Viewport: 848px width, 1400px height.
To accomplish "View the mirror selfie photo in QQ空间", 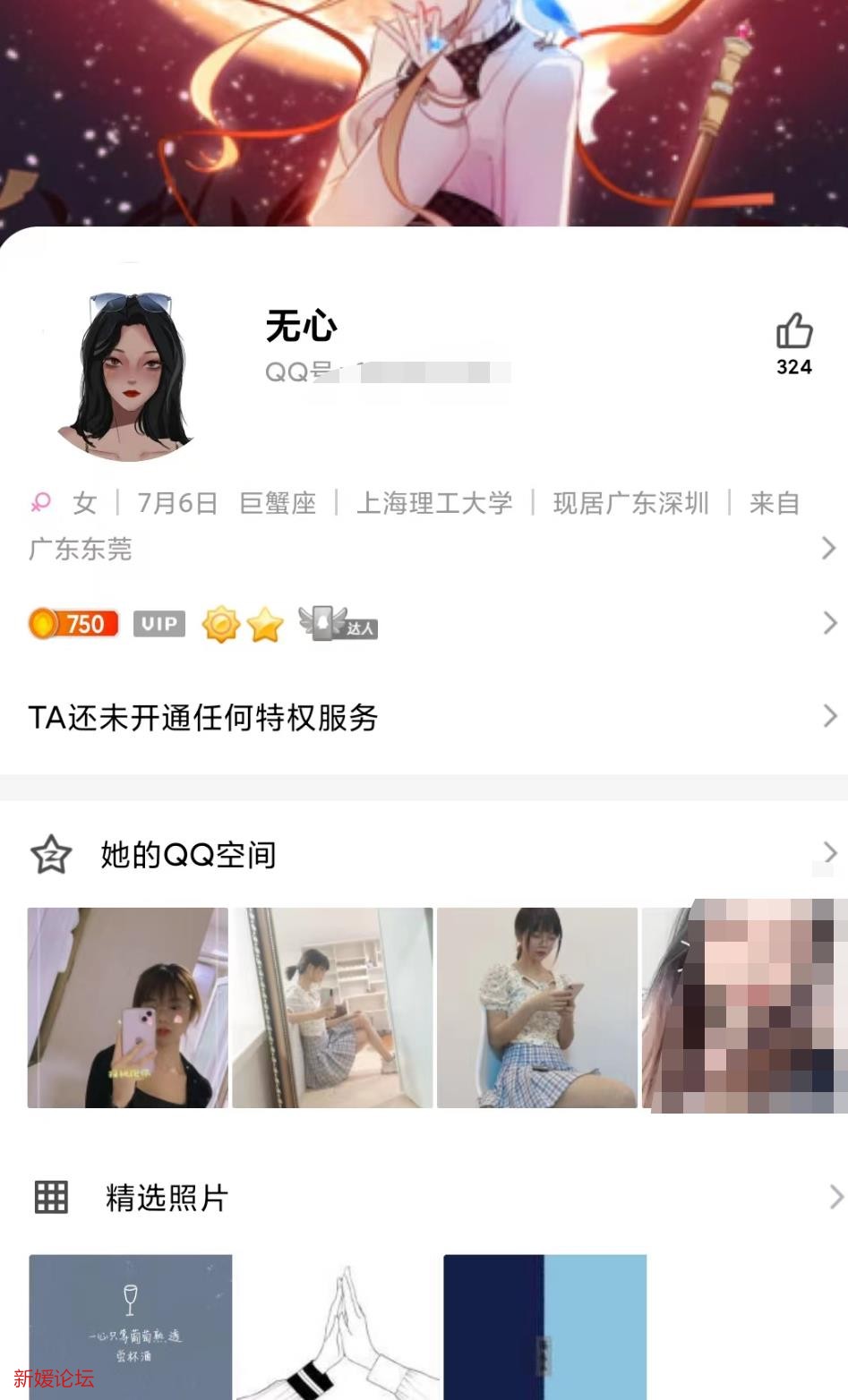I will point(128,1008).
